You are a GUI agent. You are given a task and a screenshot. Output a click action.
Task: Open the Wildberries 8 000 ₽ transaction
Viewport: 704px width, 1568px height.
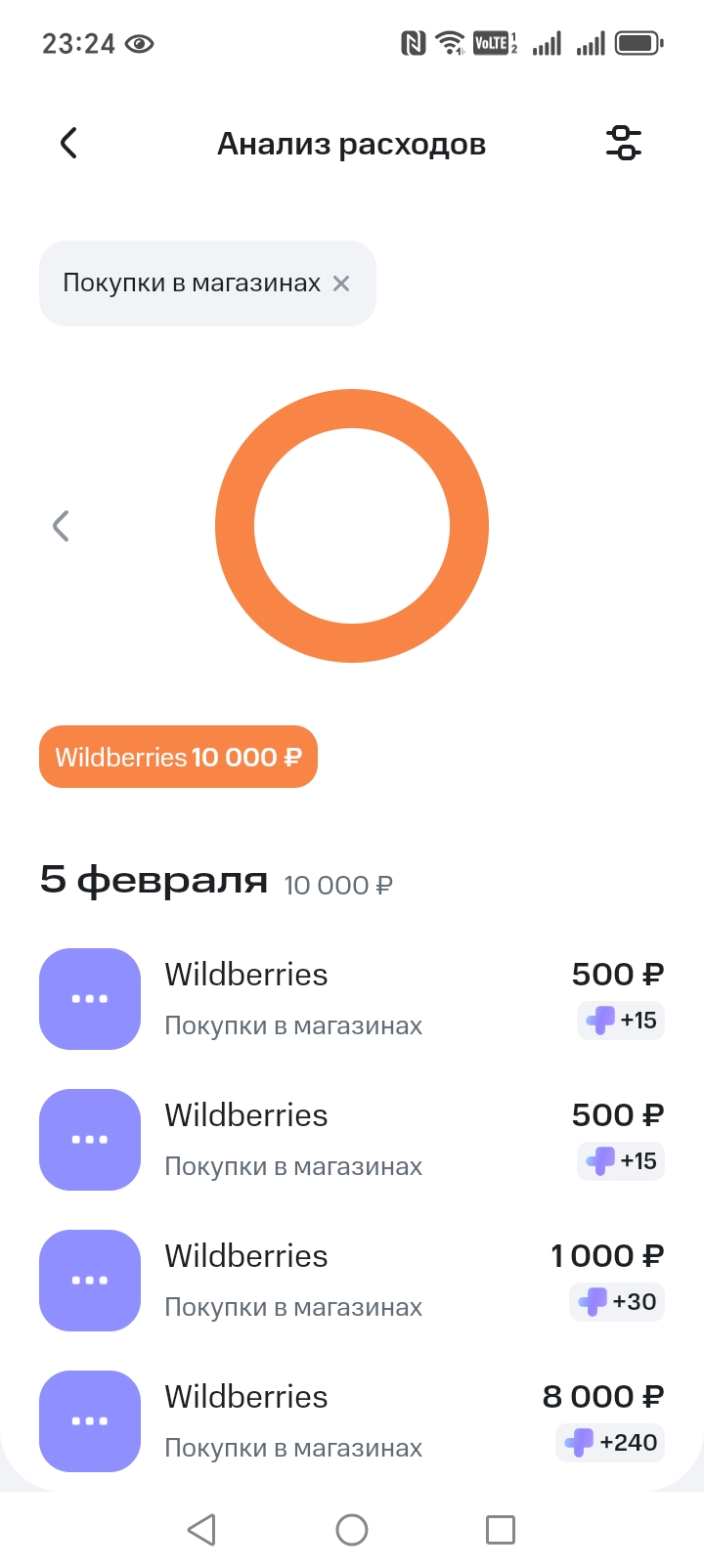(352, 1420)
